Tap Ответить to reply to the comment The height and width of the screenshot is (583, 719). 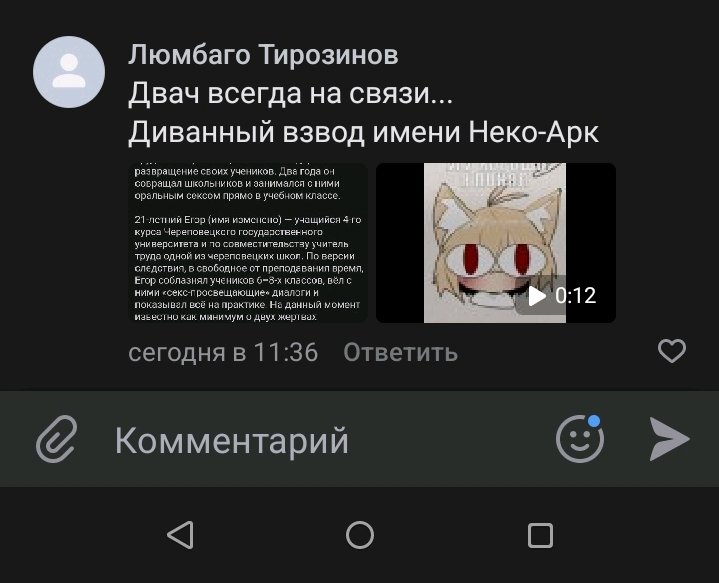[400, 352]
